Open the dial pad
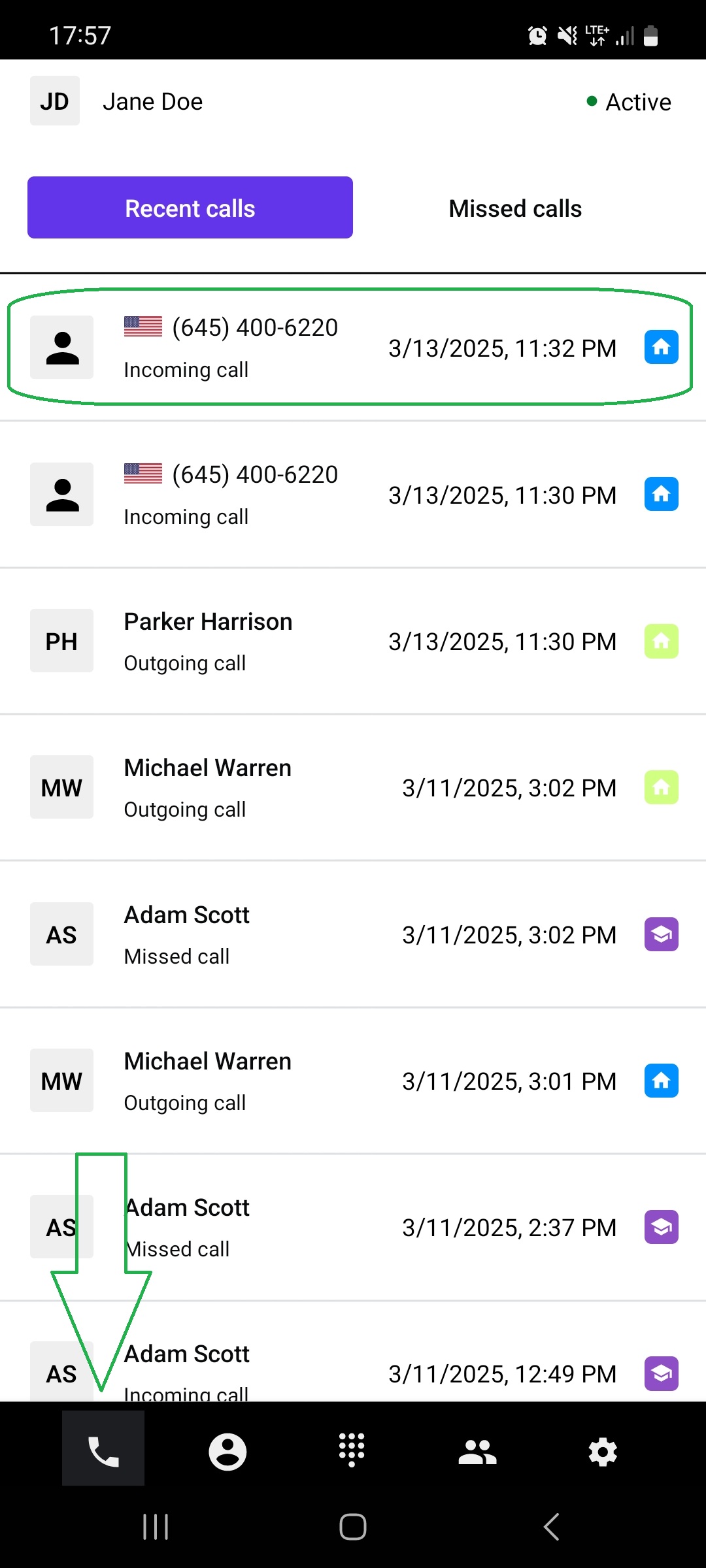 (x=352, y=1452)
